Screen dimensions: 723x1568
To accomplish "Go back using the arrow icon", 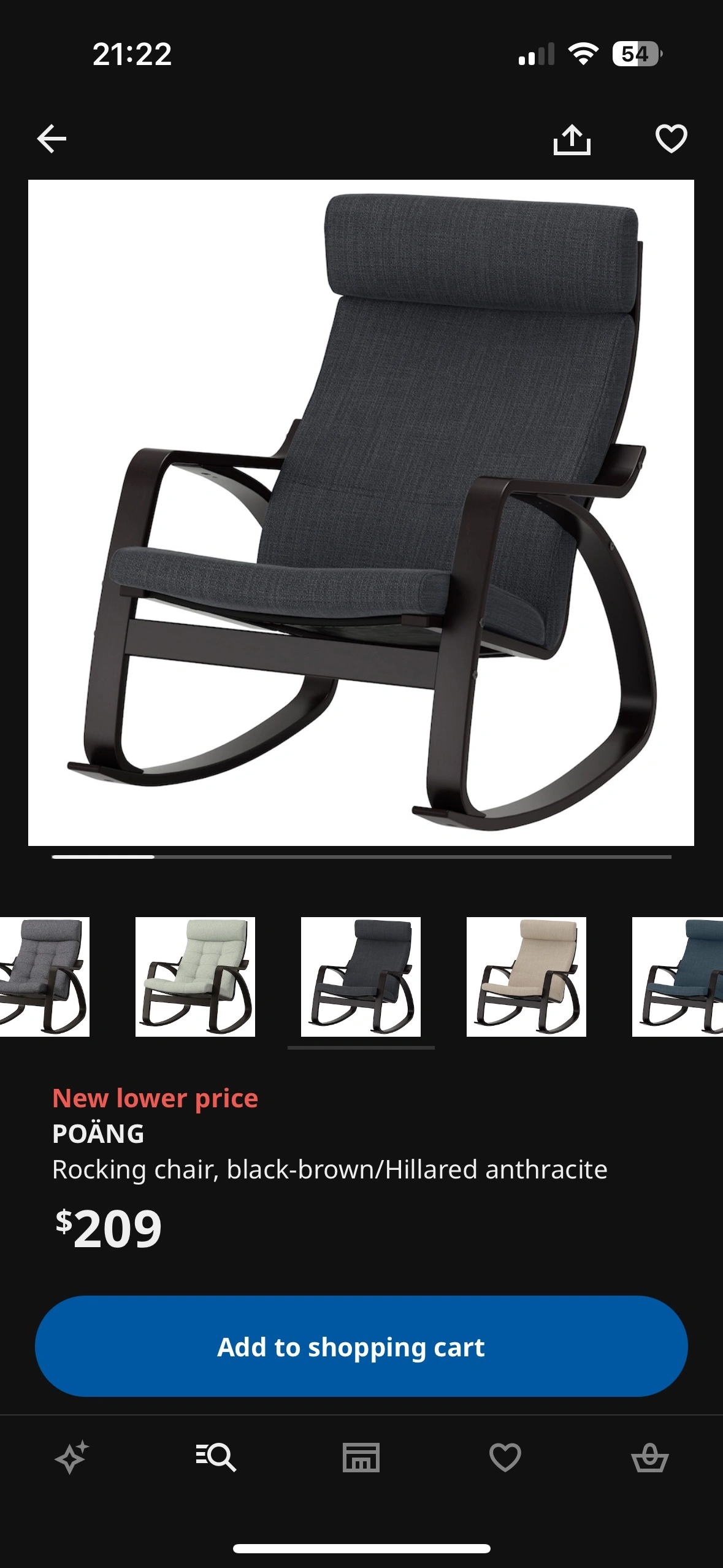I will [52, 139].
